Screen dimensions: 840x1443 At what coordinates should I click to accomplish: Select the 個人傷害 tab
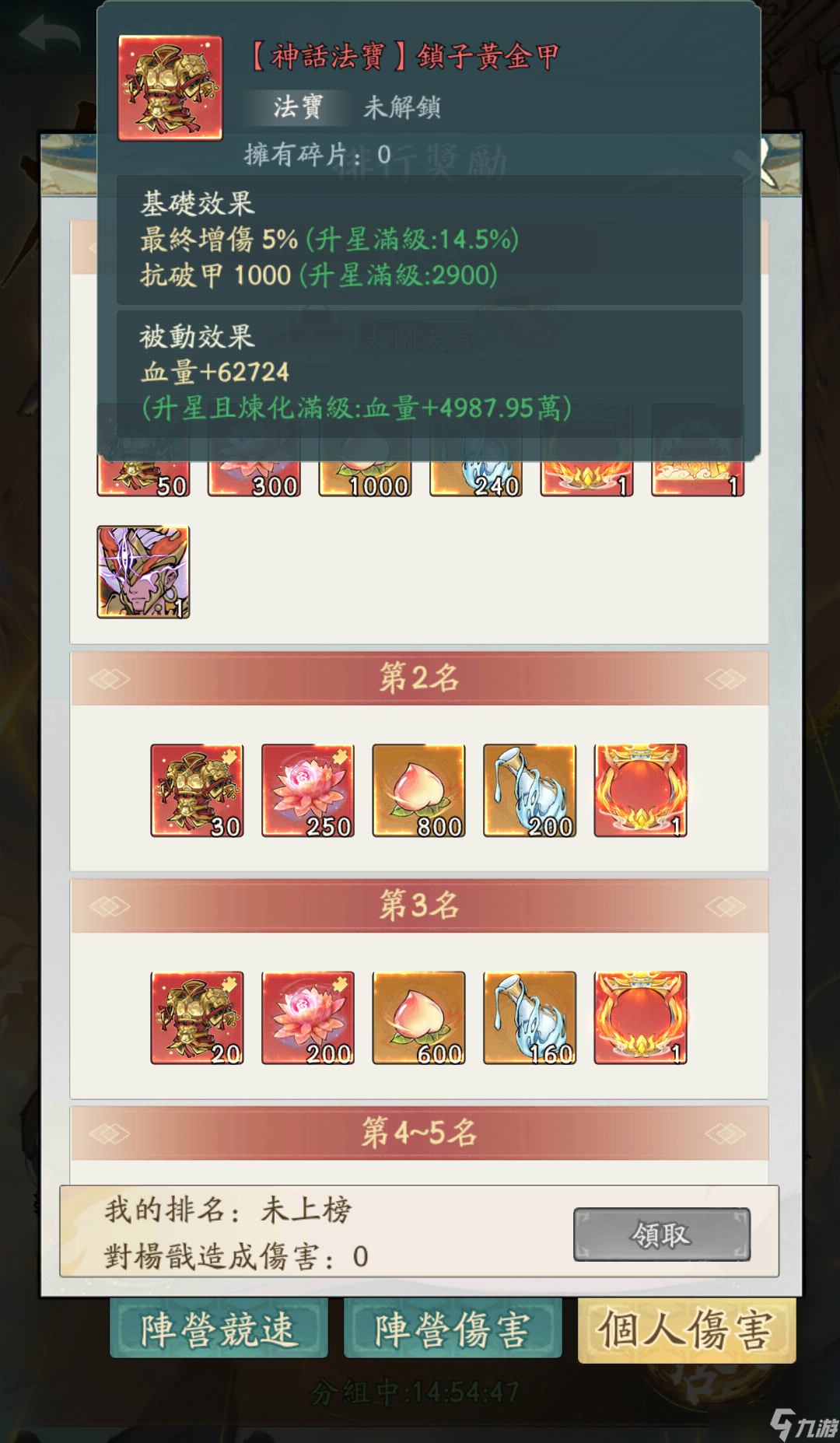(686, 1329)
